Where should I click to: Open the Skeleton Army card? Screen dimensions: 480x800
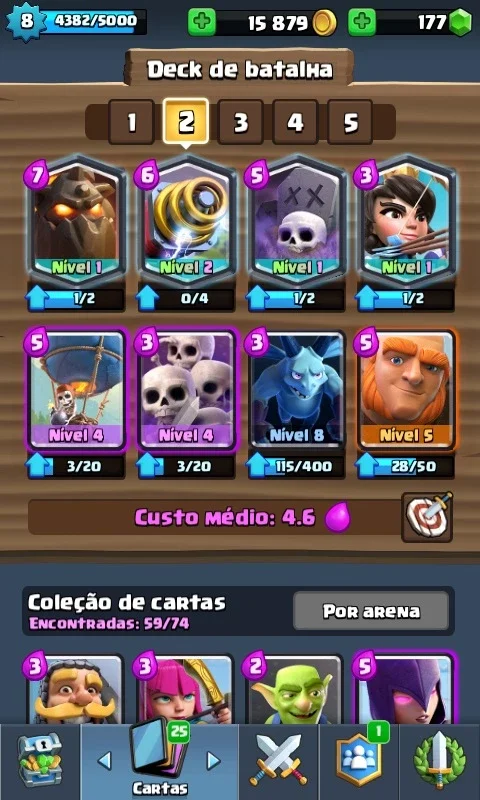click(x=186, y=390)
